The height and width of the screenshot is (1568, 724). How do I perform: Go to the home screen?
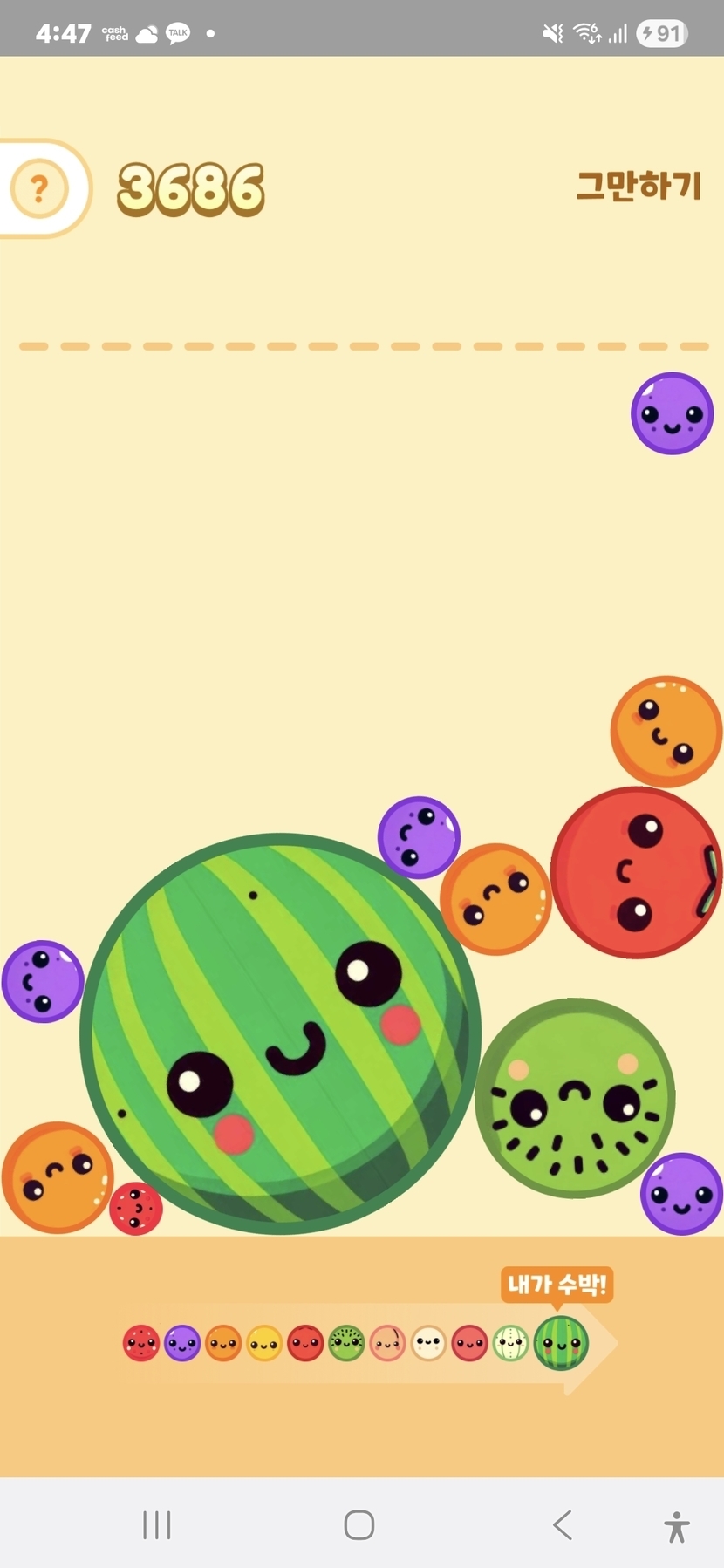click(x=359, y=1524)
